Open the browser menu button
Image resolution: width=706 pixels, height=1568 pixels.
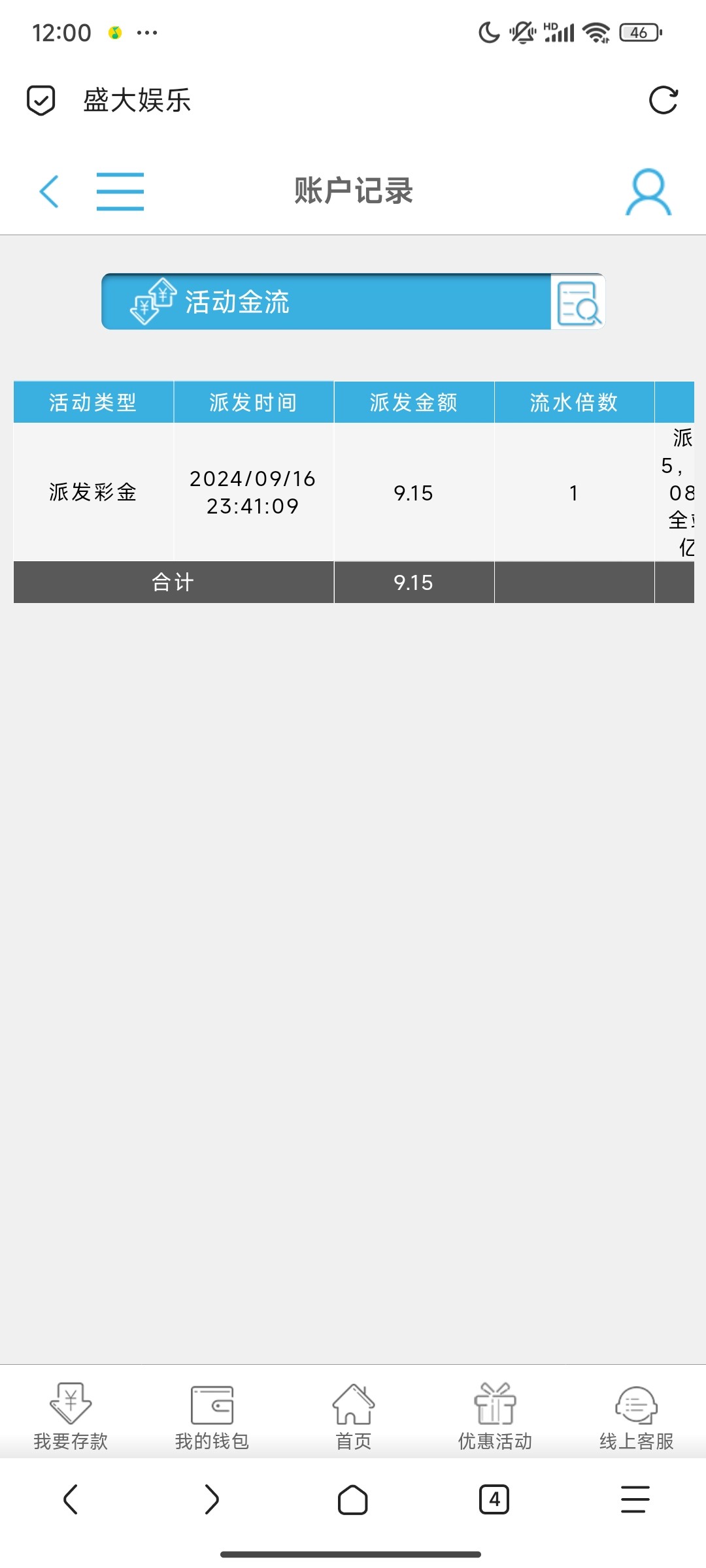click(635, 1499)
